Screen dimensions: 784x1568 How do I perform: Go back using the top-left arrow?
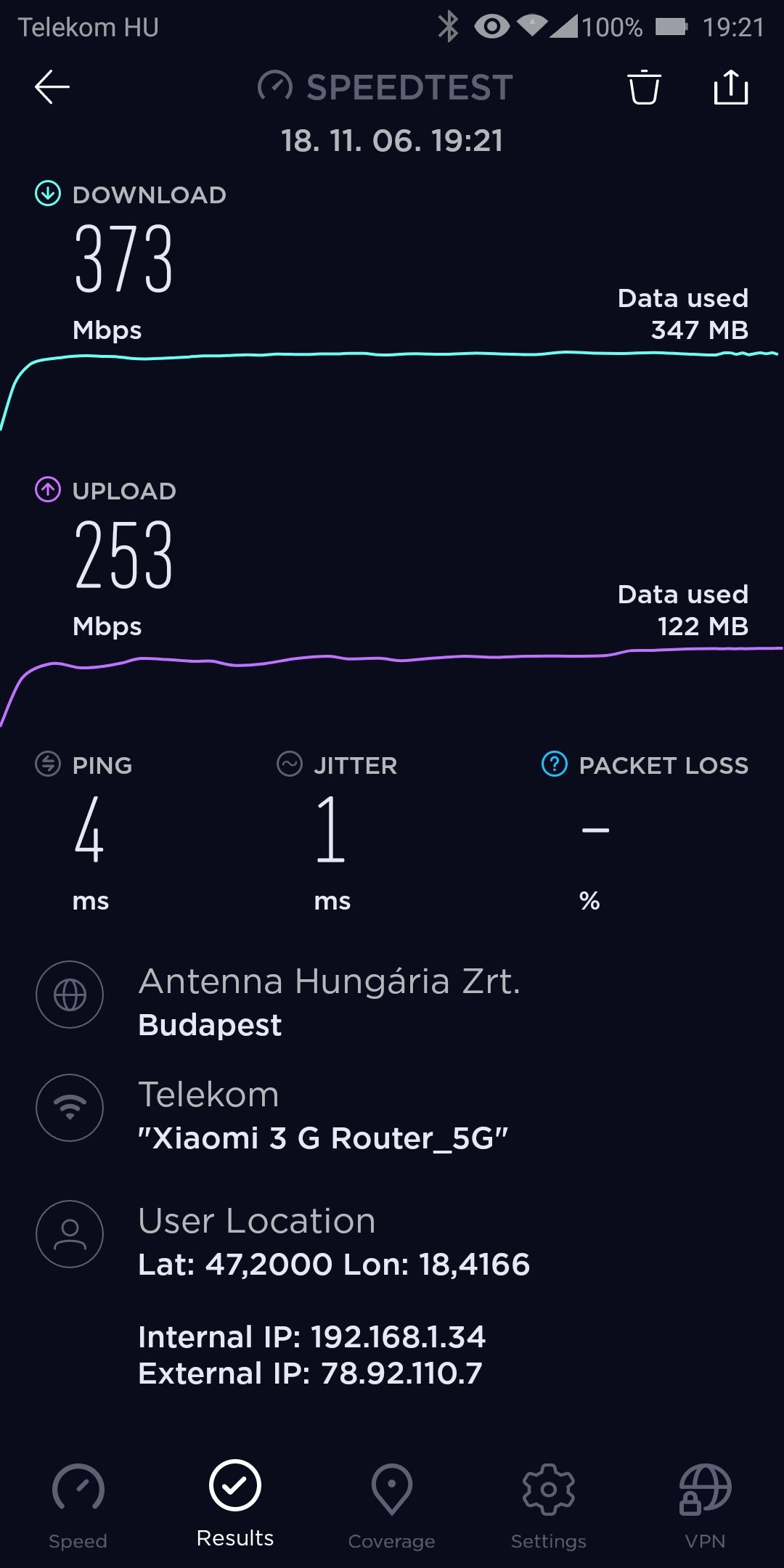pyautogui.click(x=52, y=87)
